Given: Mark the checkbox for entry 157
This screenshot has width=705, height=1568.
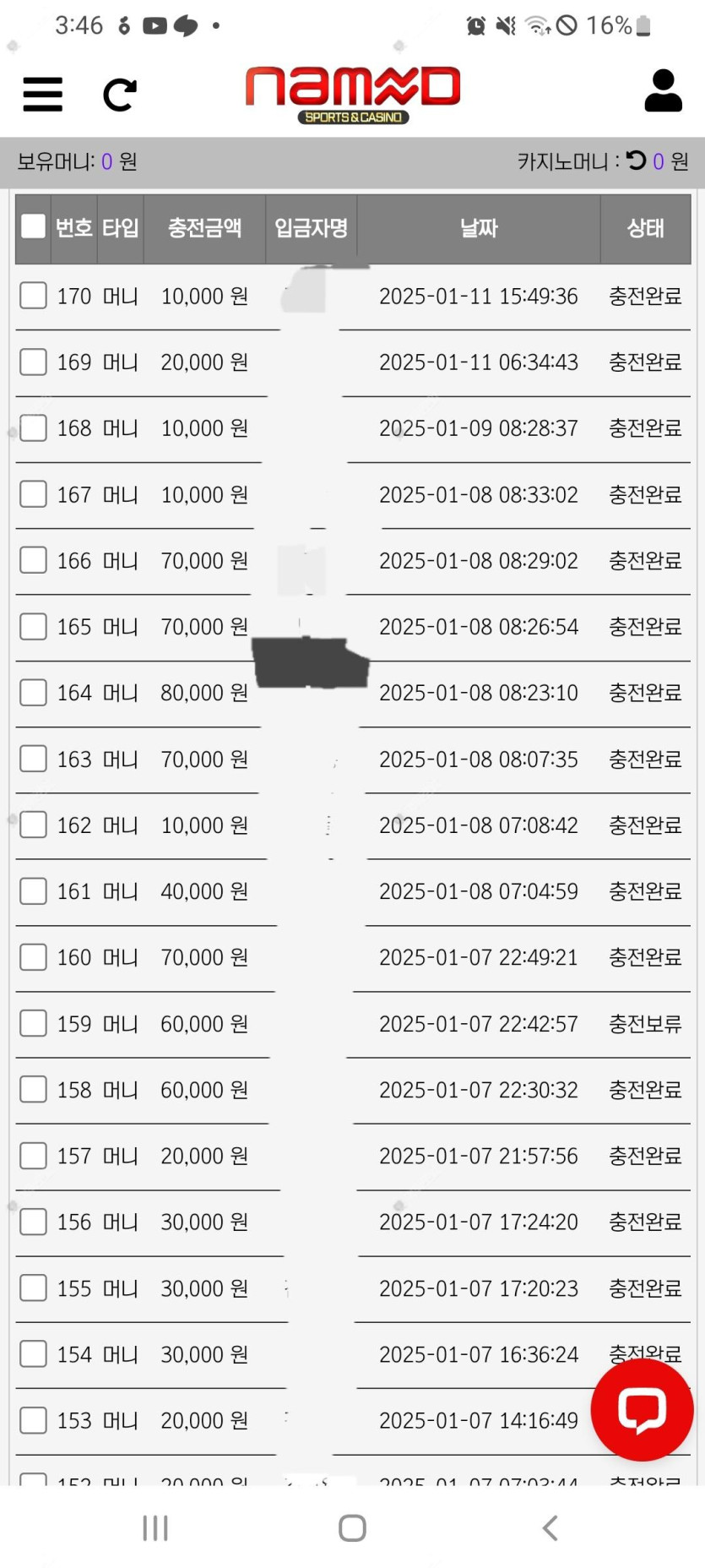Looking at the screenshot, I should (x=33, y=1156).
